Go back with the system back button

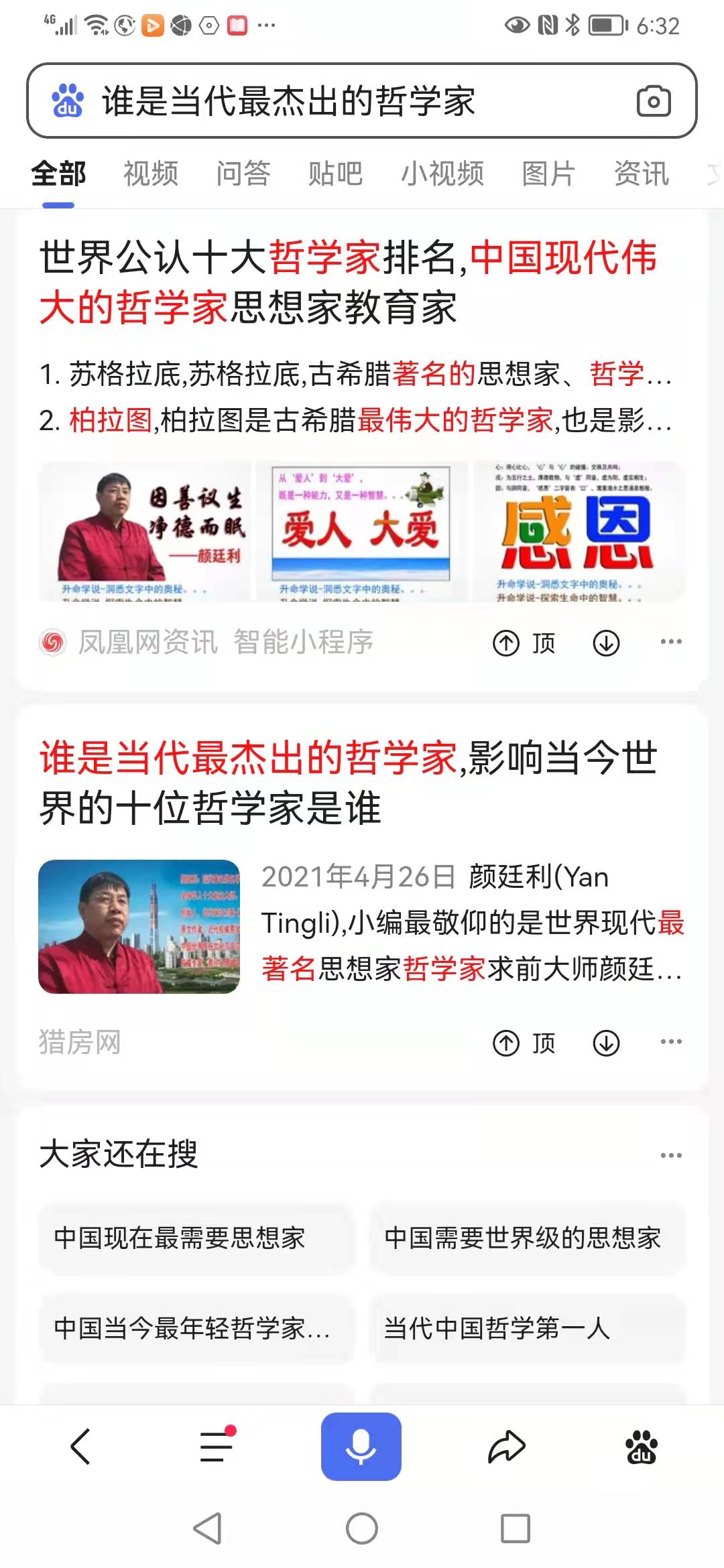tap(208, 1528)
